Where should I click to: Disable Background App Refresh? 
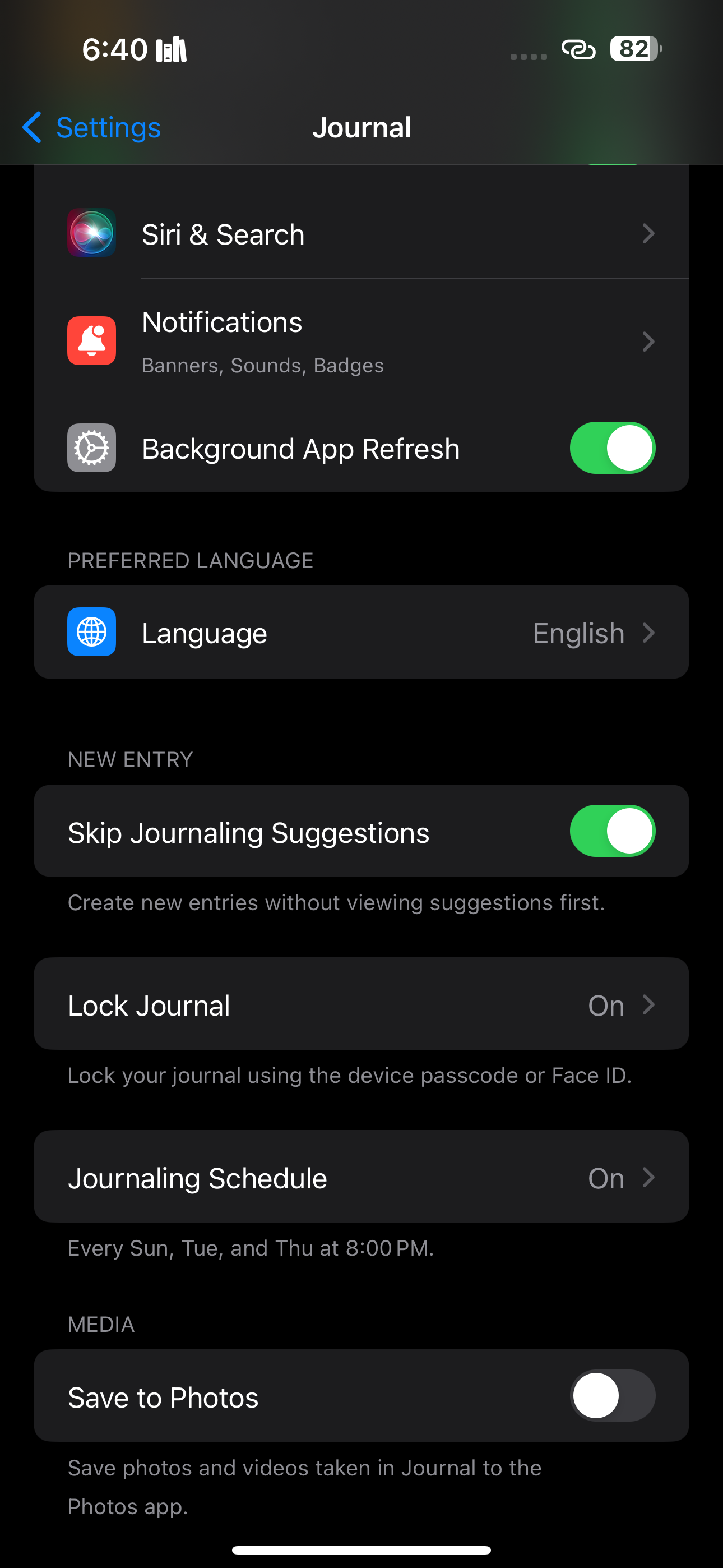coord(612,448)
